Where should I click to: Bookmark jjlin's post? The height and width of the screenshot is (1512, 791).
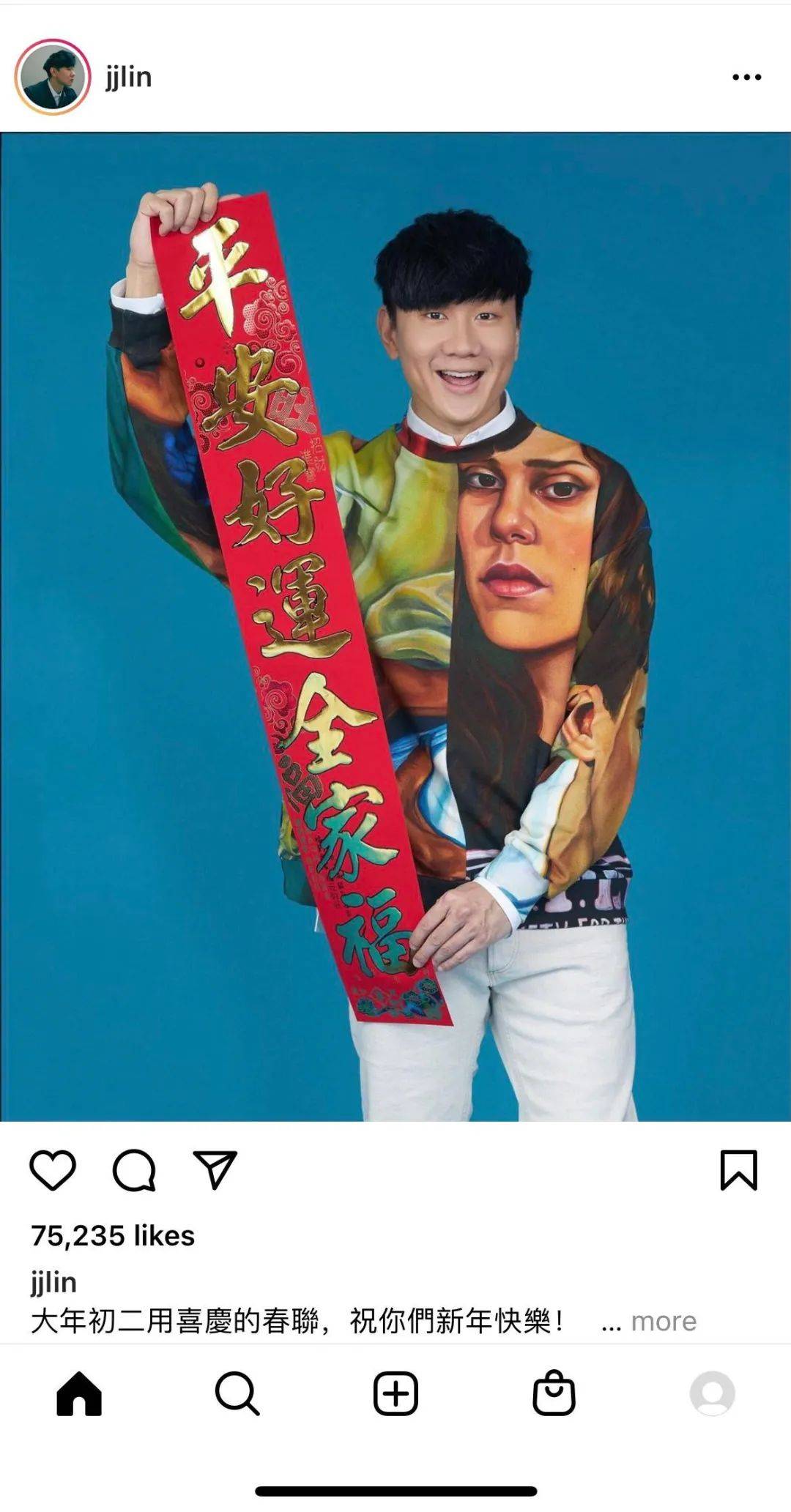738,1170
